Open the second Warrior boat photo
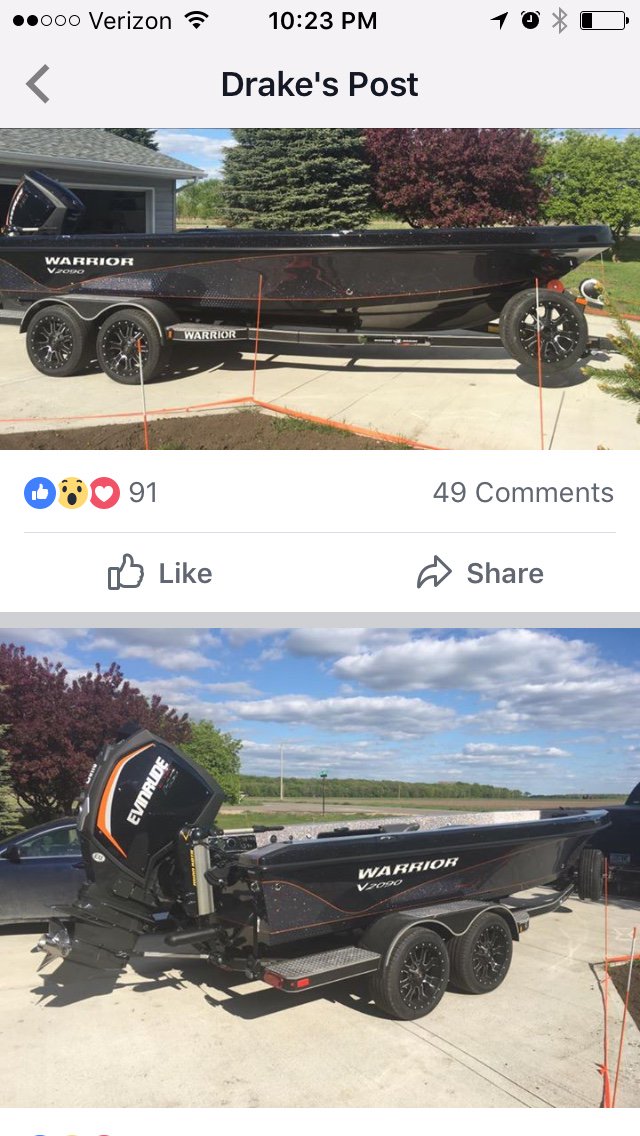640x1136 pixels. [x=320, y=866]
